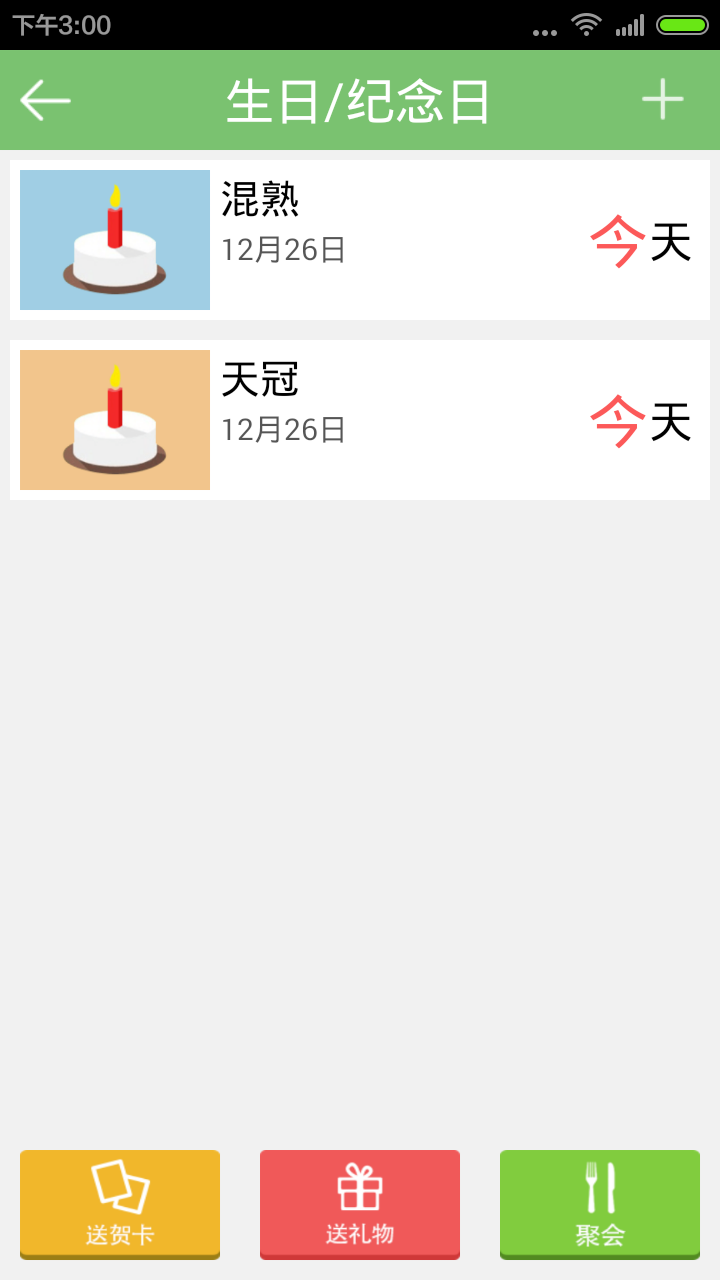
Task: Tap the birthday cake icon for 混熟
Action: (114, 239)
